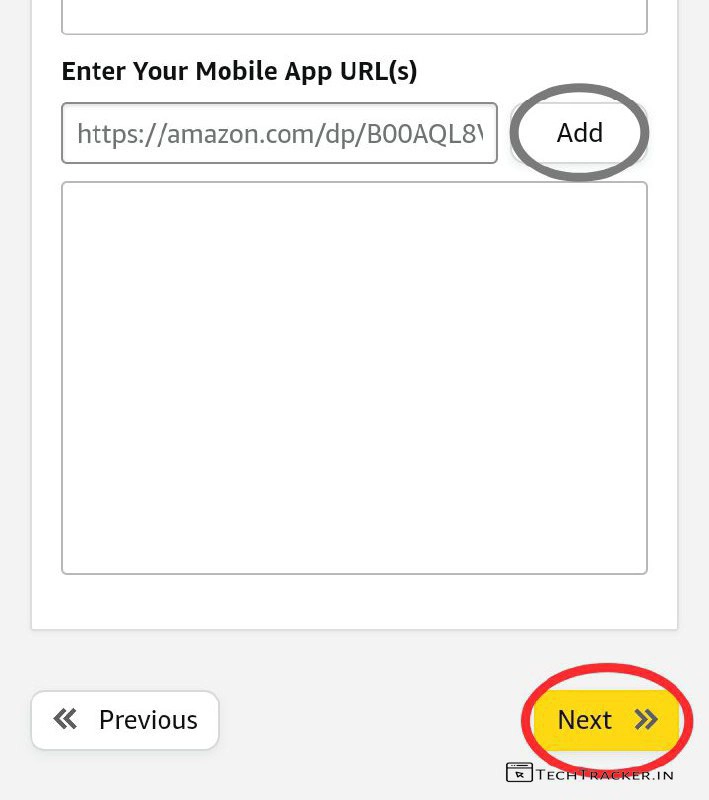
Task: Go back with the Previous button
Action: (125, 720)
